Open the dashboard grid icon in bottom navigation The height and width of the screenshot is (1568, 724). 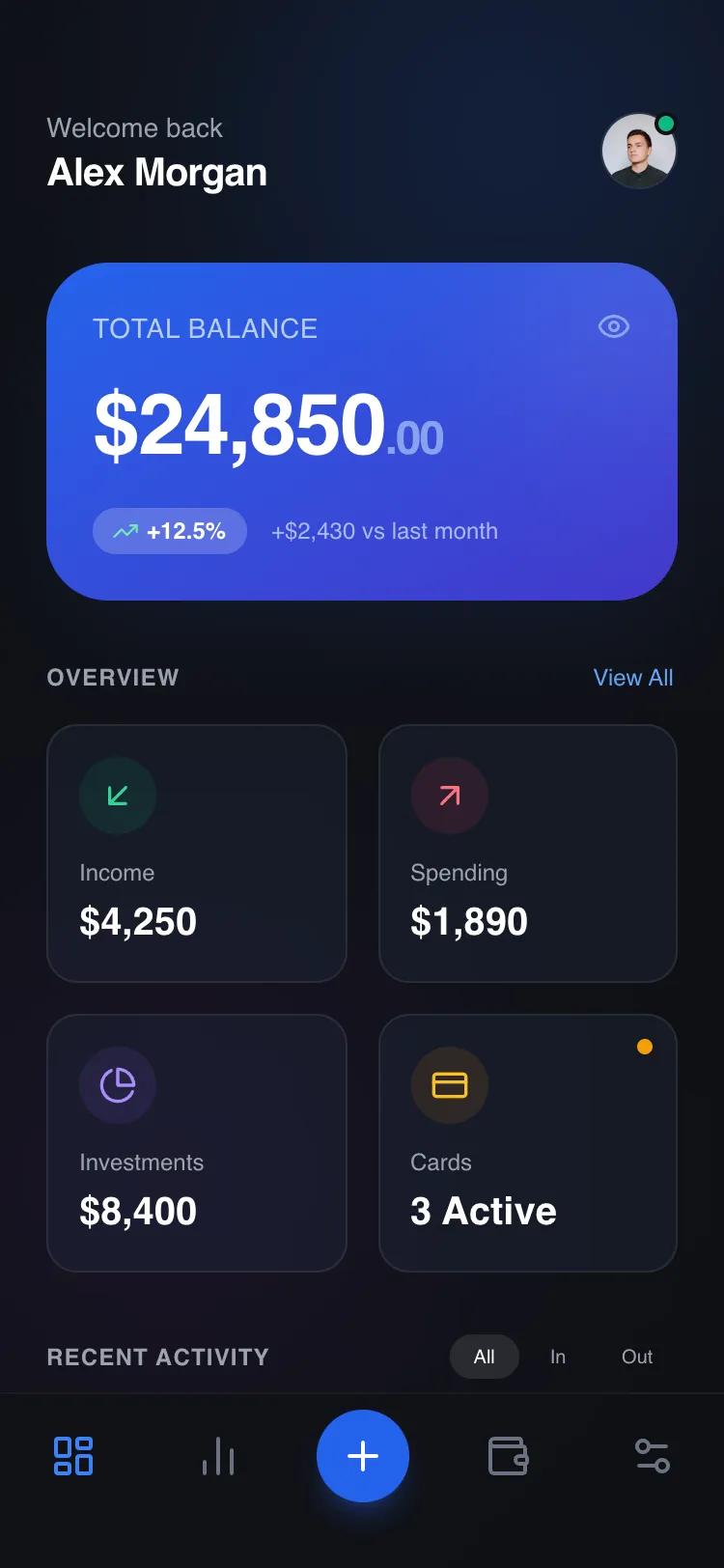[72, 1456]
